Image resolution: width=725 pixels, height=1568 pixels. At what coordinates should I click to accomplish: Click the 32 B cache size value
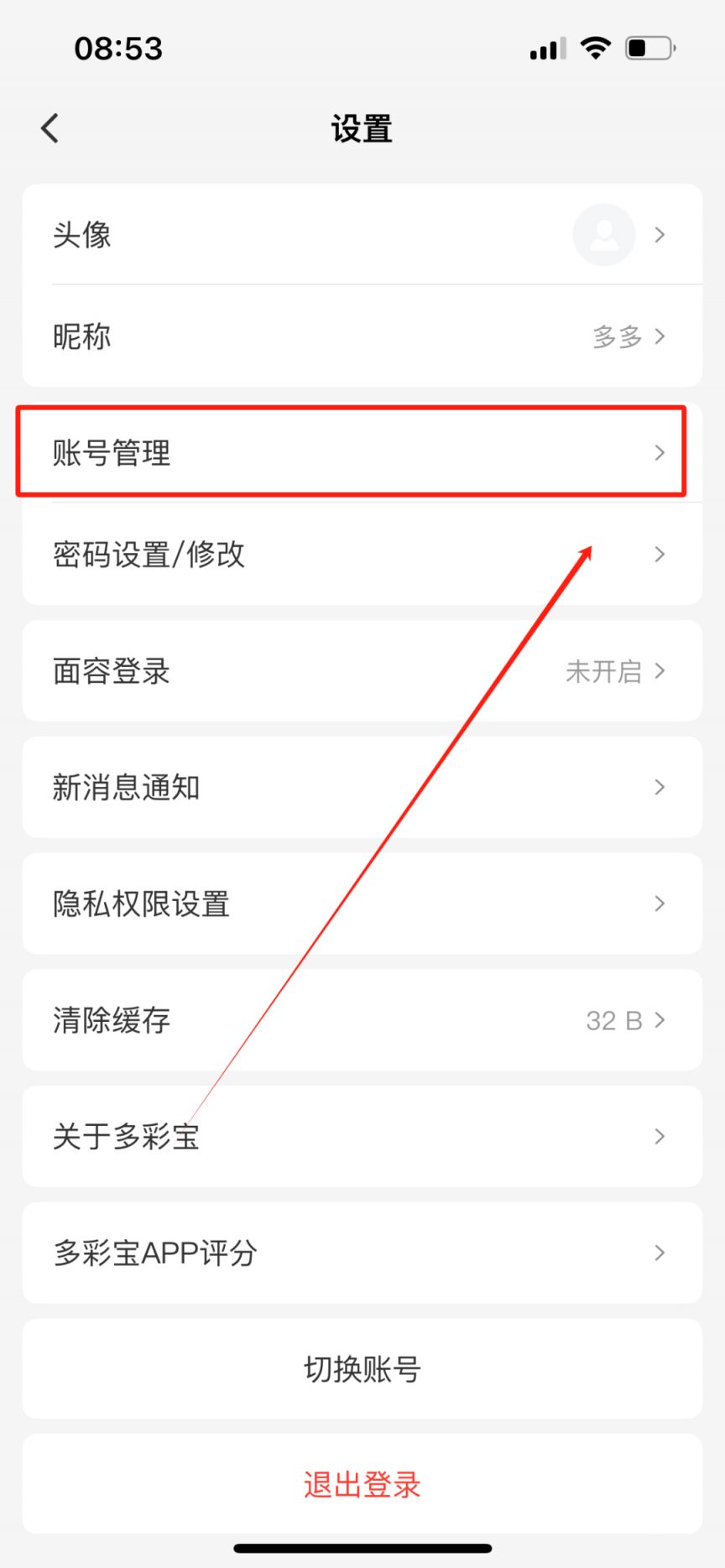[613, 1020]
